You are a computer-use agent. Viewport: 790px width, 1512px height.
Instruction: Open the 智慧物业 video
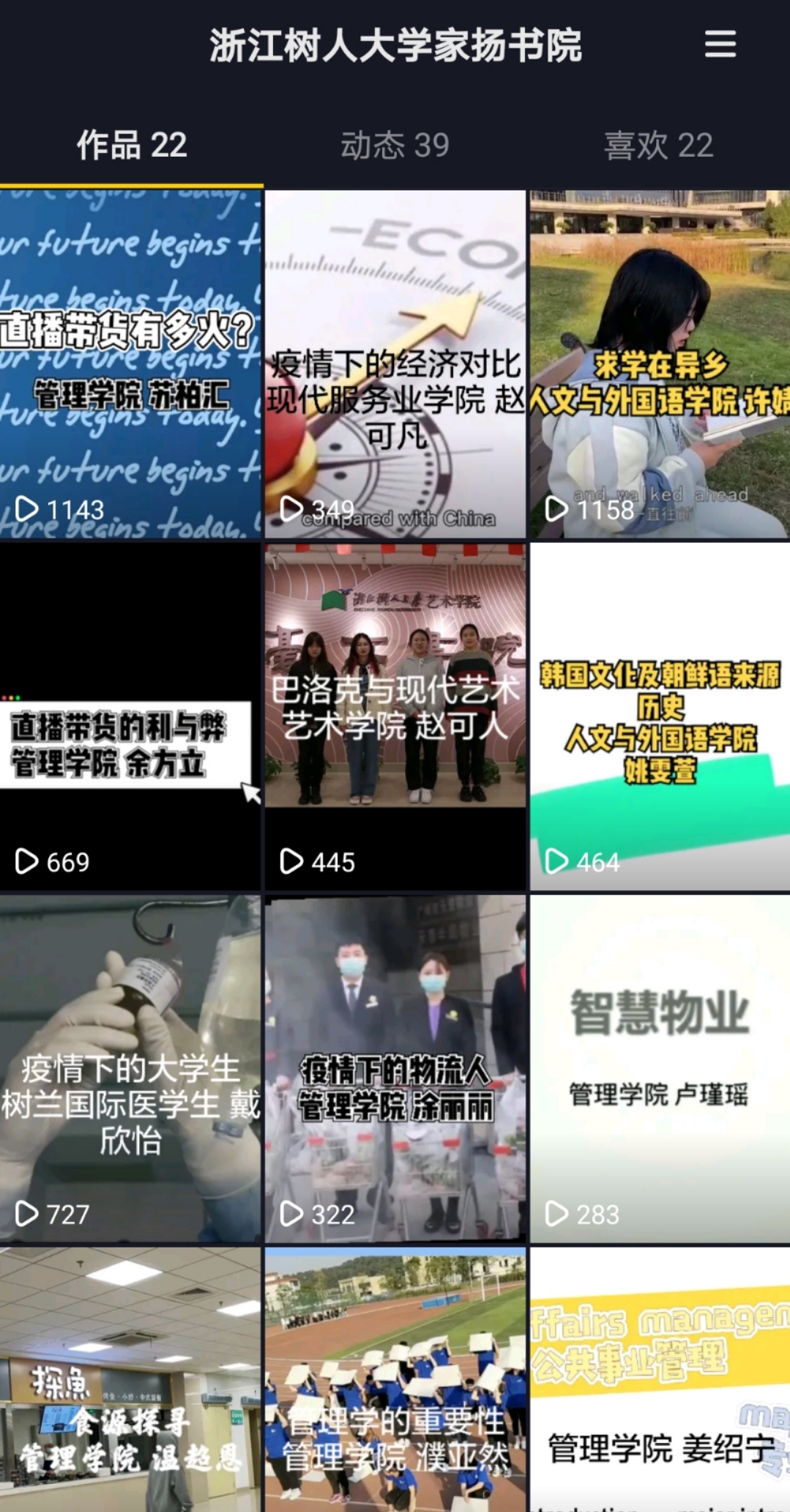point(660,1068)
